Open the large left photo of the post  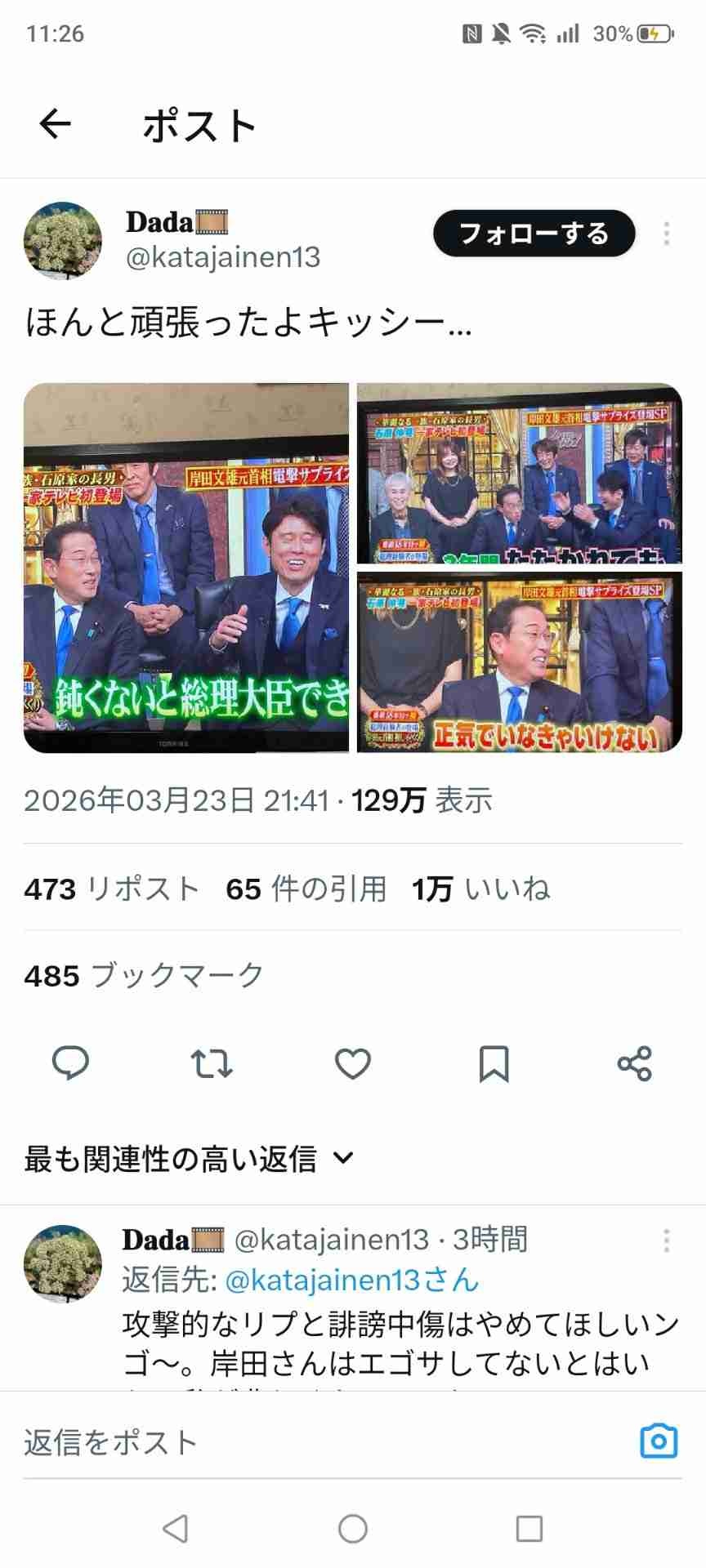[x=186, y=568]
